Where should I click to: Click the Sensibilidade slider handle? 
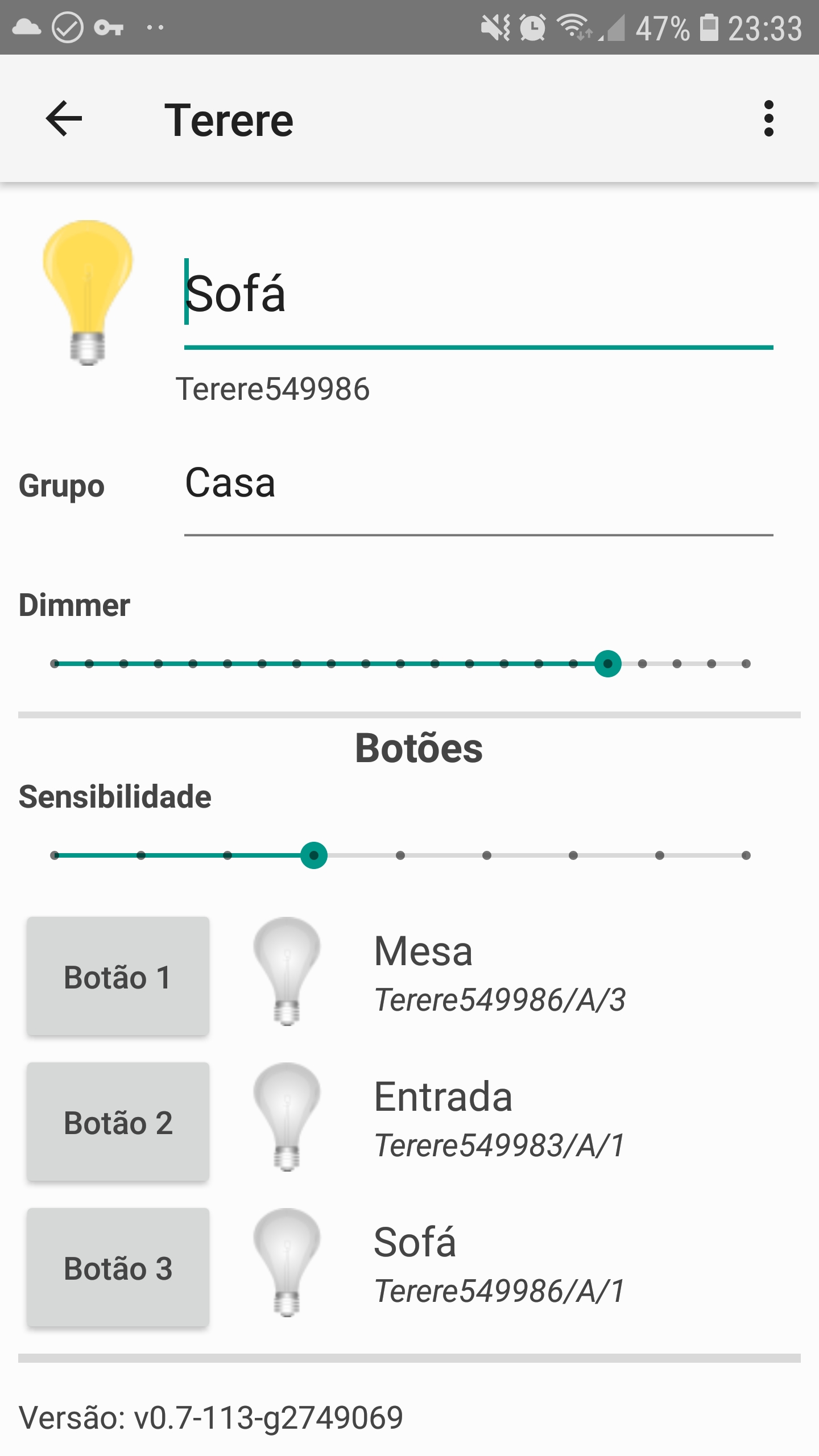tap(313, 856)
